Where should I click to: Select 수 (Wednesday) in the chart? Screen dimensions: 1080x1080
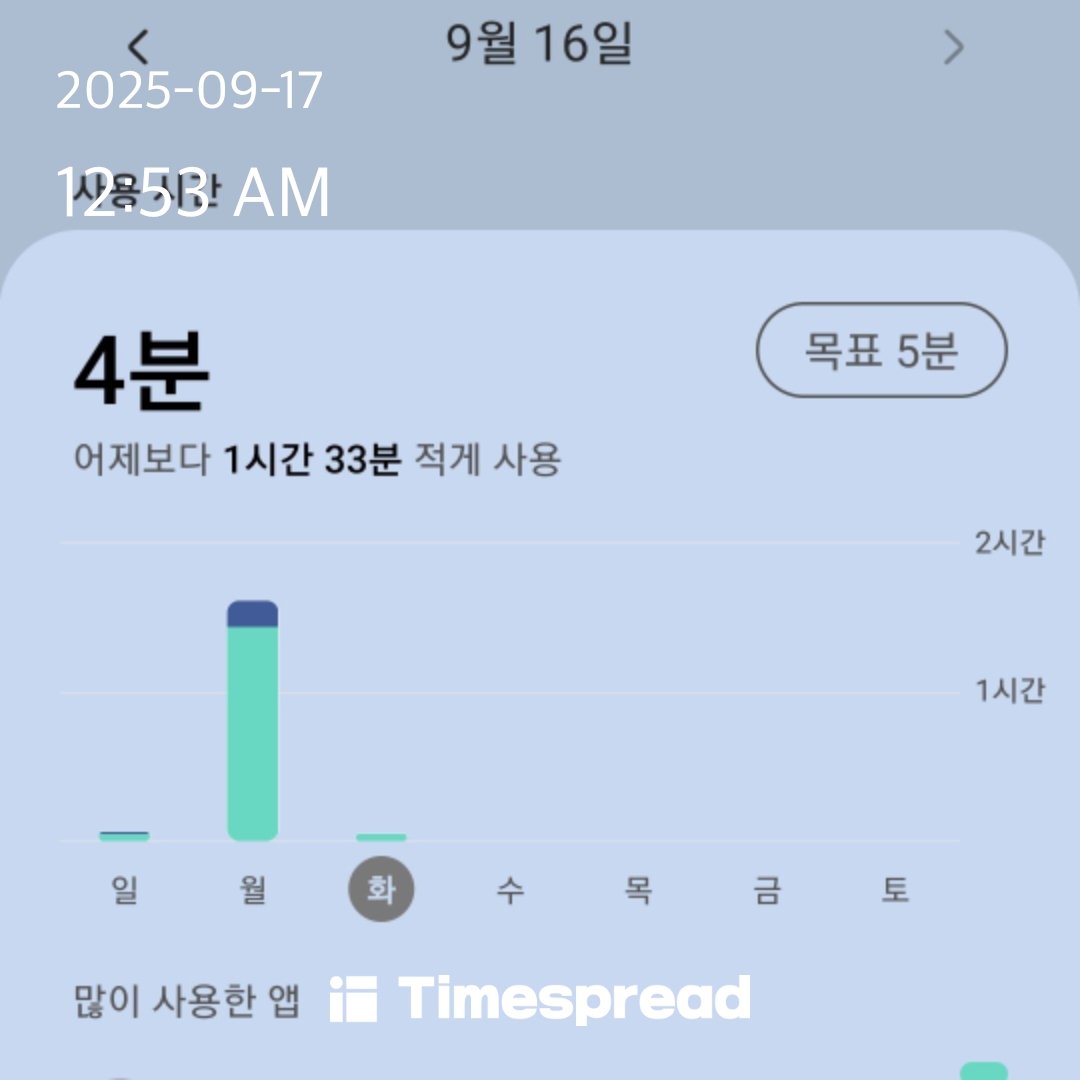[x=510, y=889]
